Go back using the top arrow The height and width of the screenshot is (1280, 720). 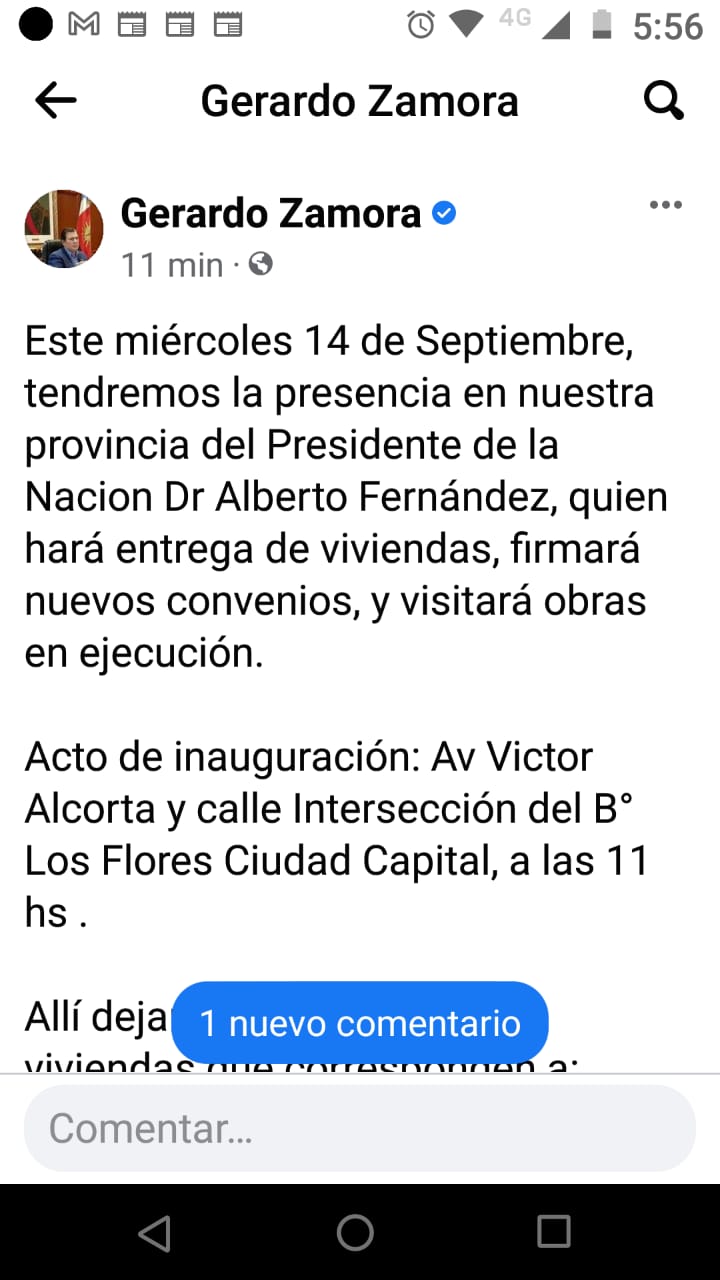coord(56,100)
